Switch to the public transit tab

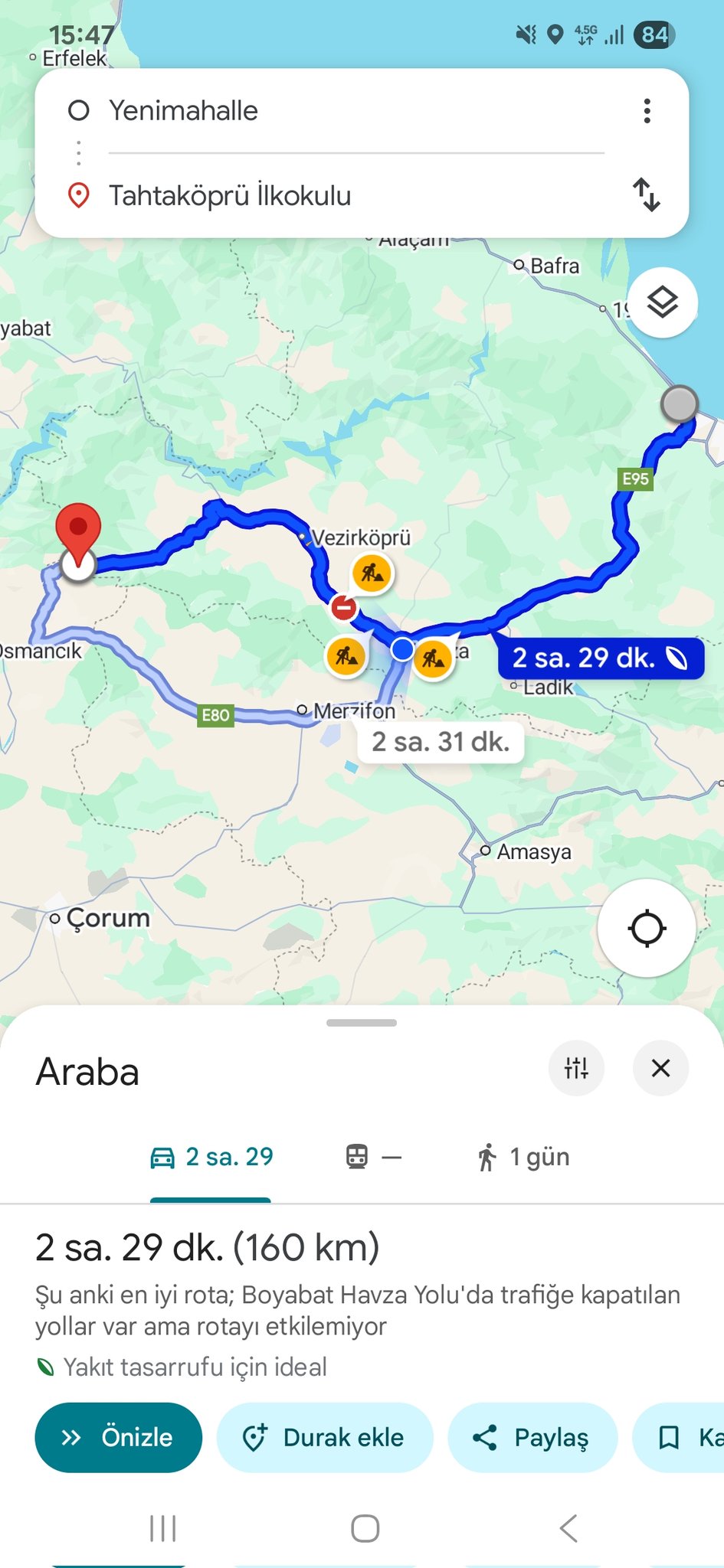(x=373, y=1157)
